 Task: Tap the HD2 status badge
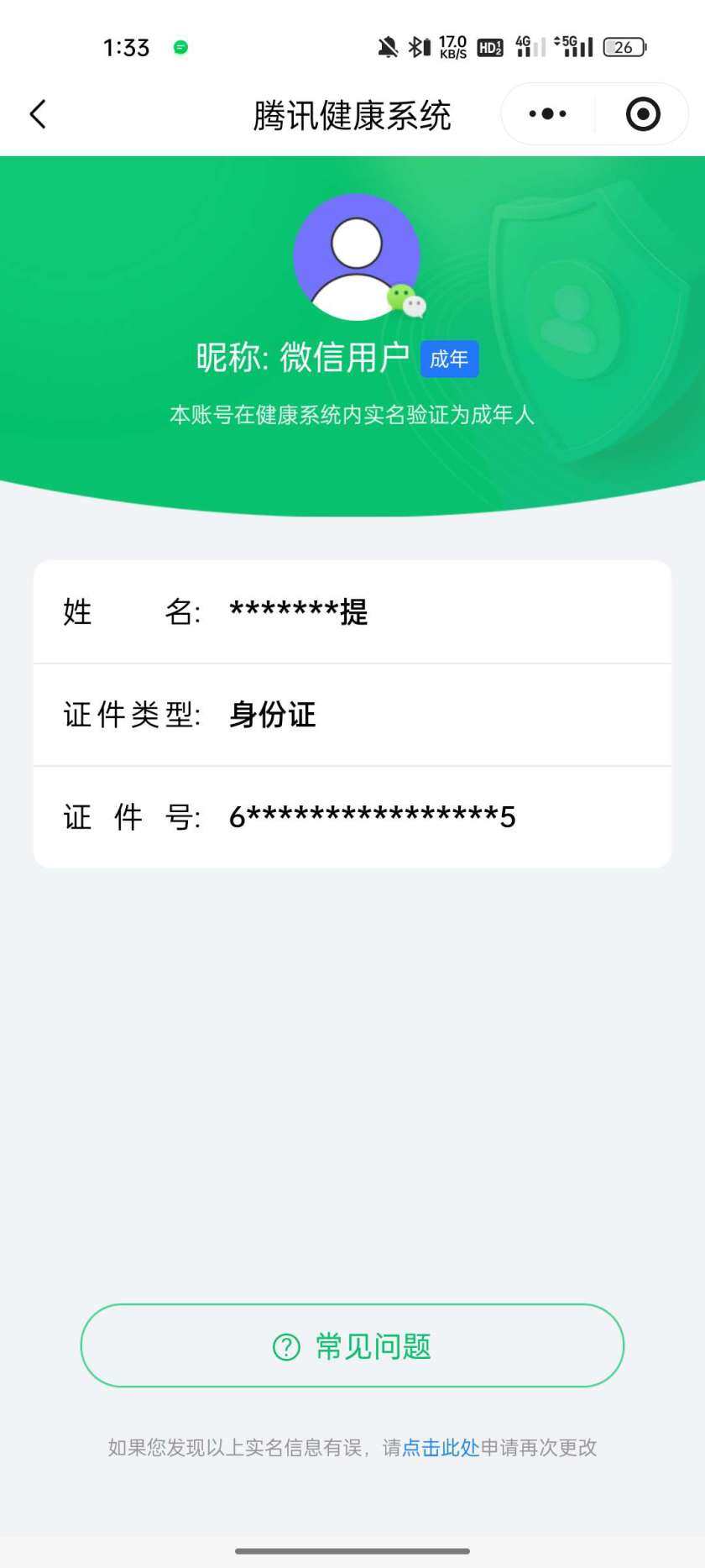490,47
